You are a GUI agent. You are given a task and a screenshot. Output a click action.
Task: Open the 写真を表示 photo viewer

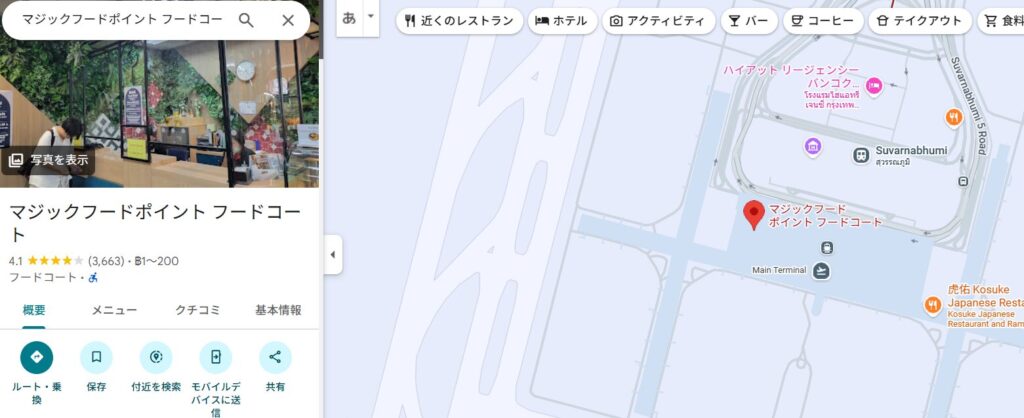49,160
